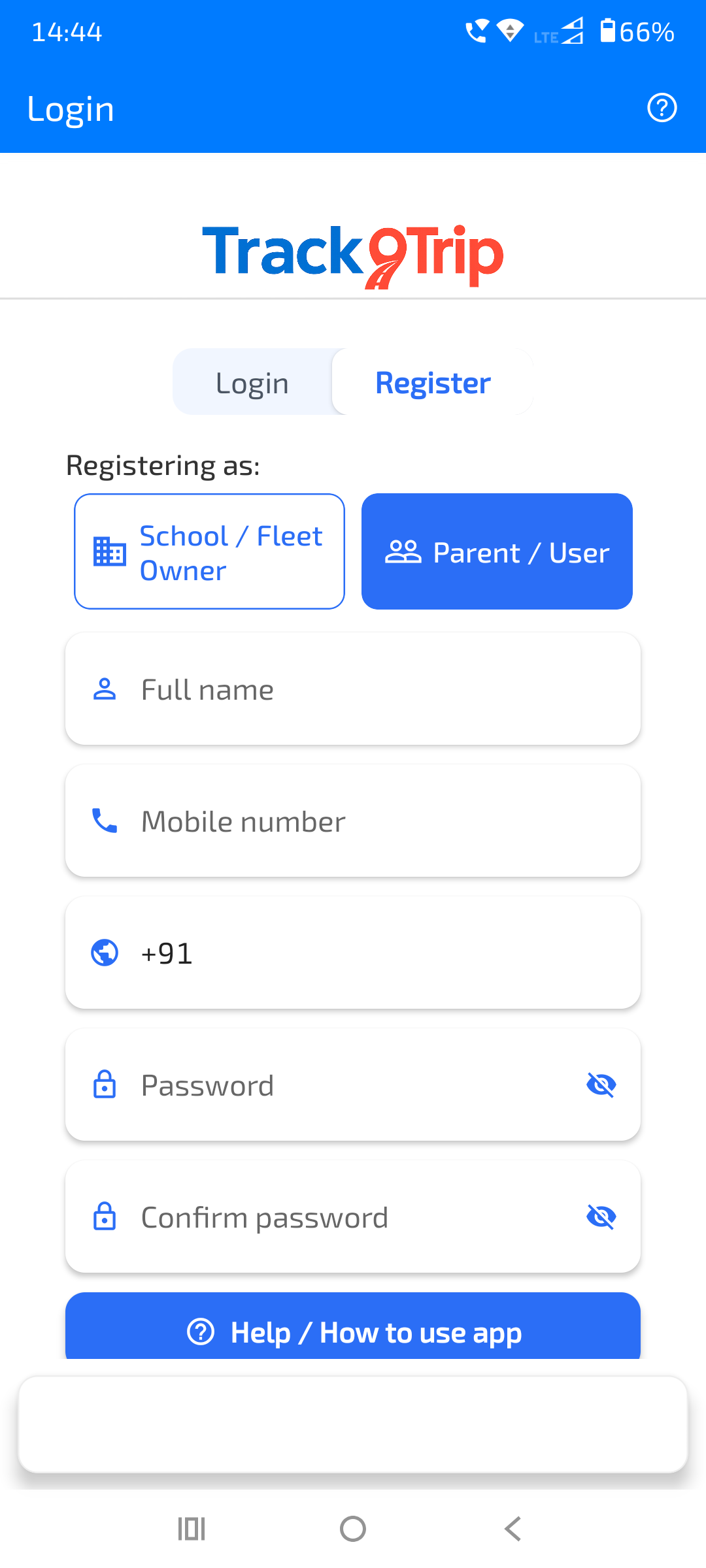Click the people icon on Parent / User
This screenshot has height=1568, width=706.
click(x=403, y=552)
